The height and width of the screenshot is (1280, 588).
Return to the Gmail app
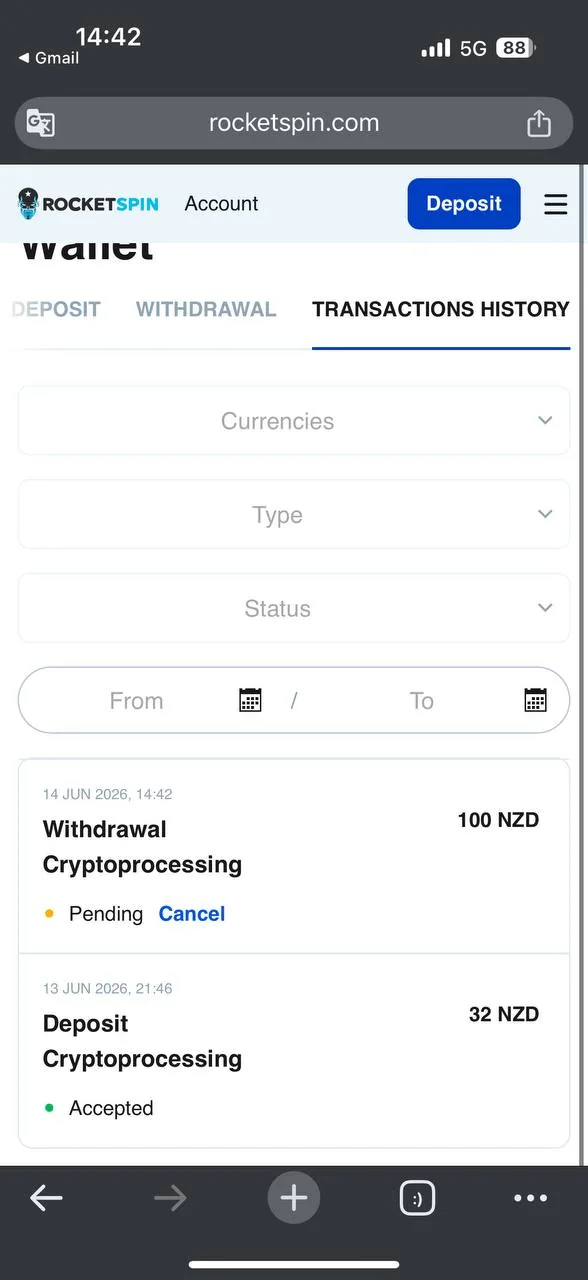[49, 58]
